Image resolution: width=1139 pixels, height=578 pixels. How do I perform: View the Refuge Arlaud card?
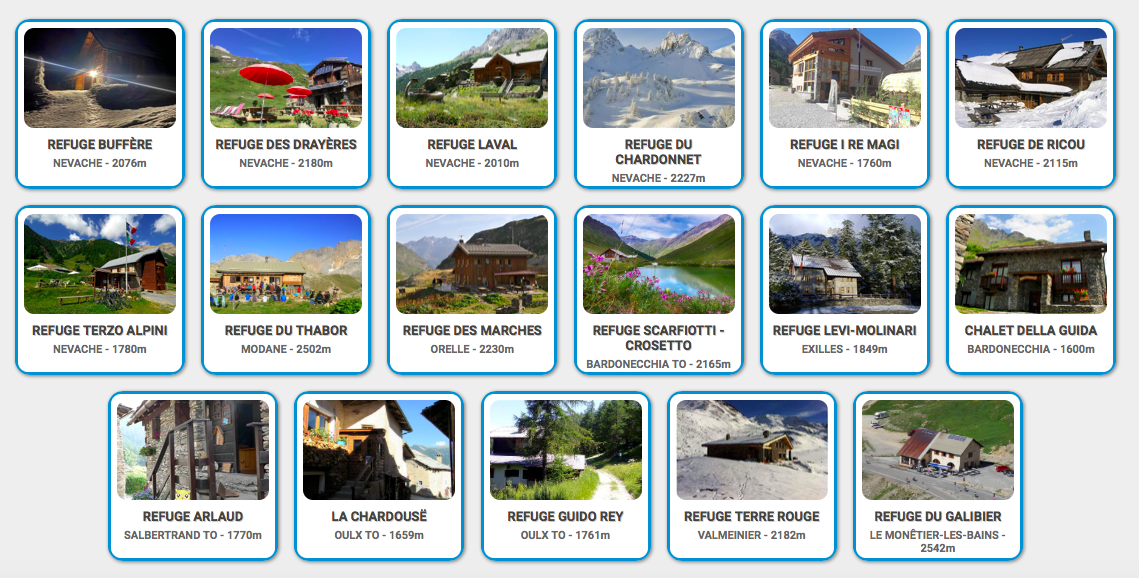click(x=193, y=476)
